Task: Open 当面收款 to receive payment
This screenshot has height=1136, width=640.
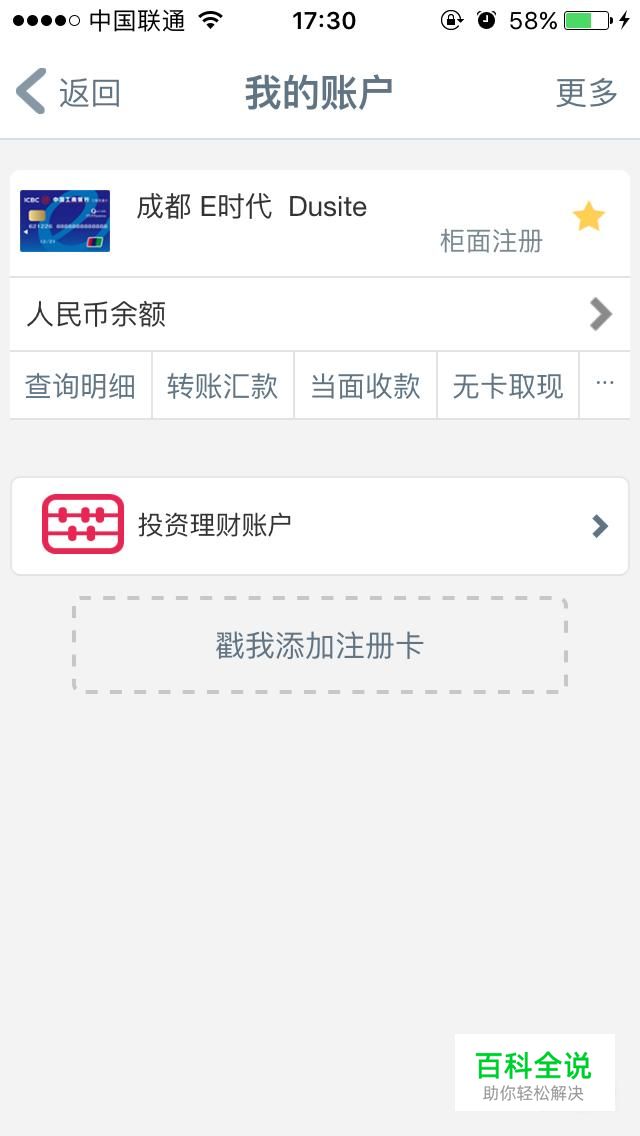Action: [x=365, y=385]
